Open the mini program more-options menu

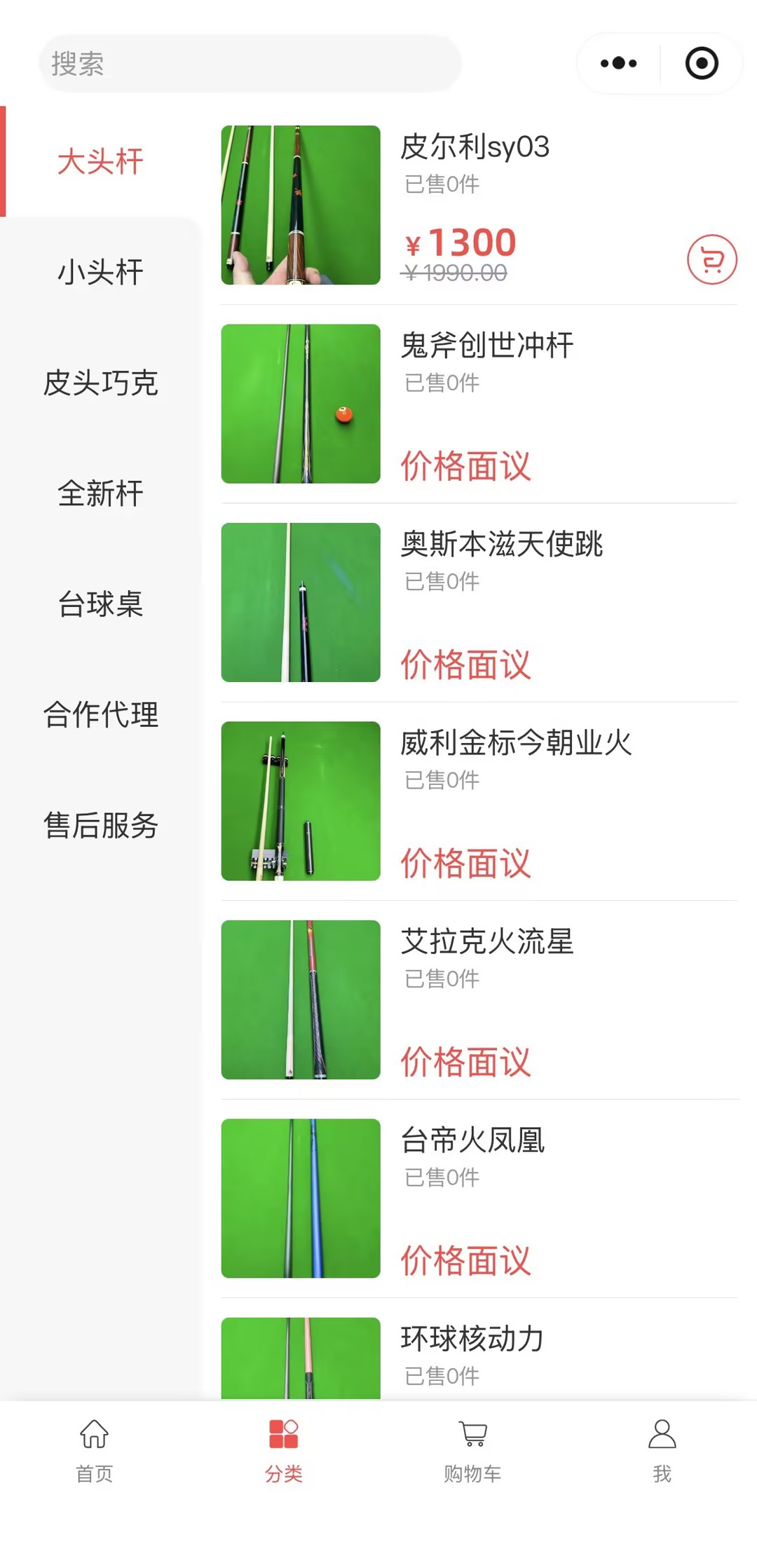click(x=618, y=64)
